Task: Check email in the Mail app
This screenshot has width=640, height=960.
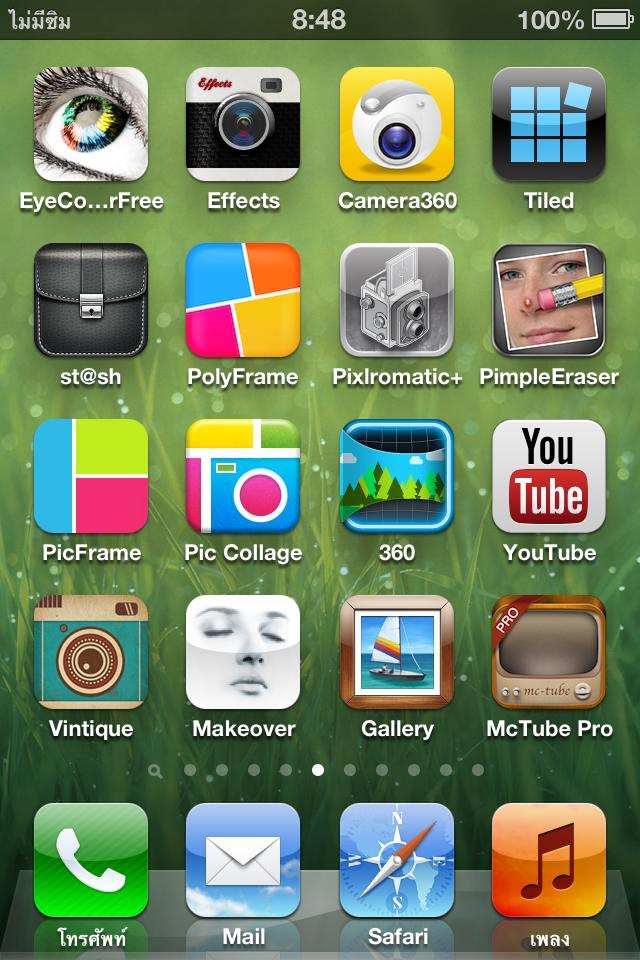Action: click(x=243, y=860)
